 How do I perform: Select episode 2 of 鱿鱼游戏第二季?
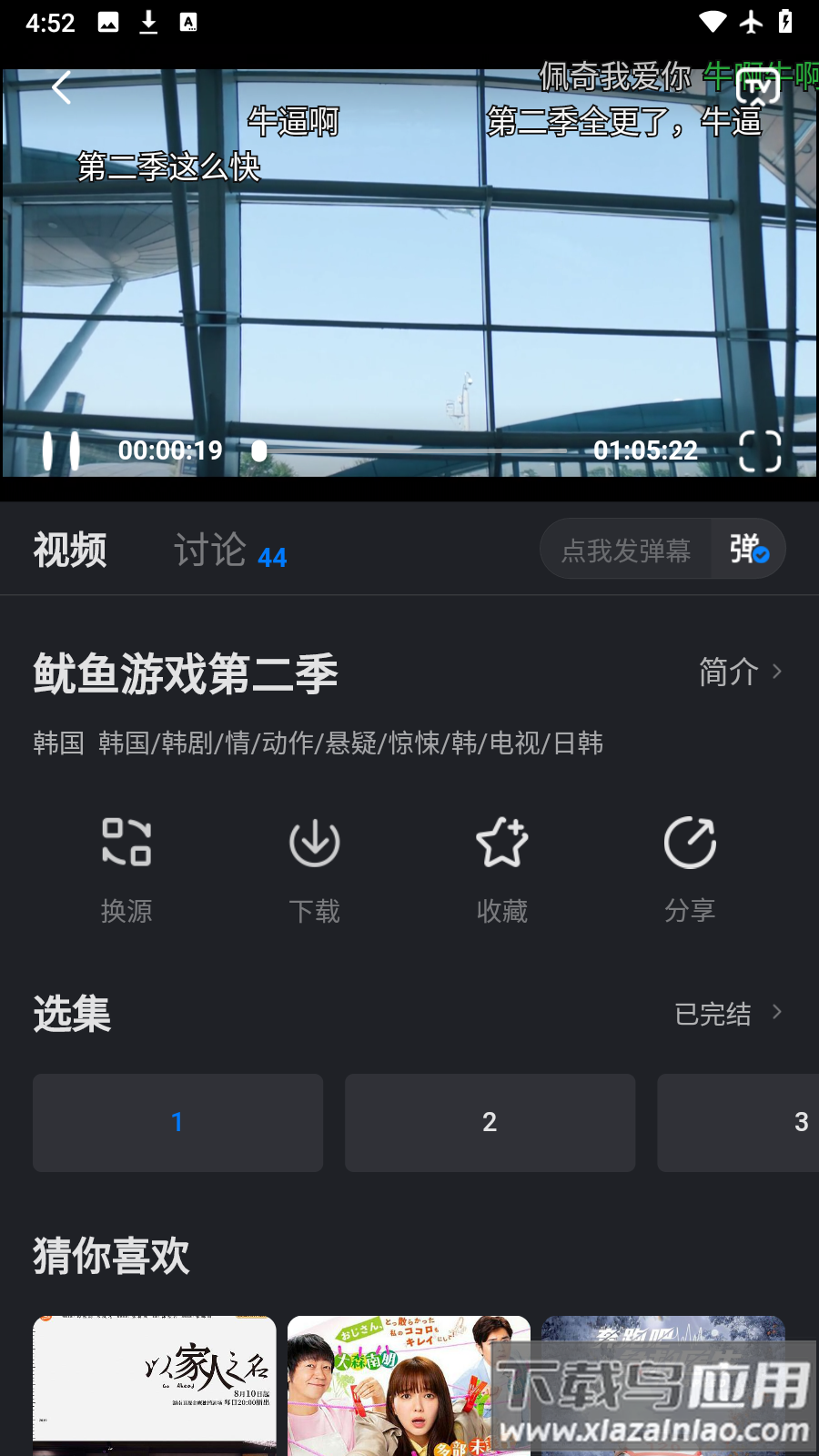[x=490, y=1122]
